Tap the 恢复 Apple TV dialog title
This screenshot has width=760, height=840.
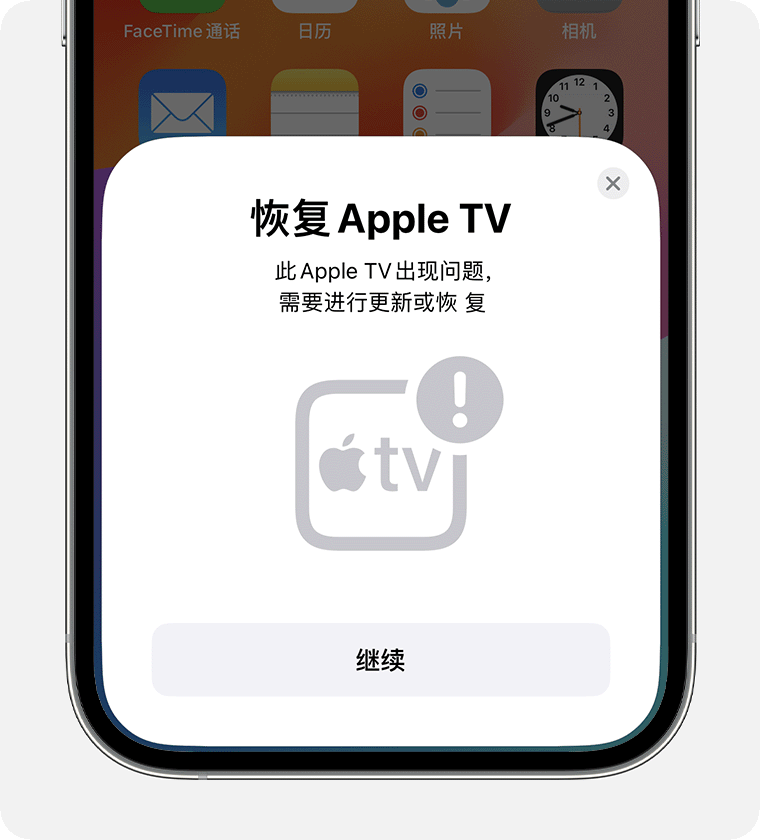pos(380,218)
